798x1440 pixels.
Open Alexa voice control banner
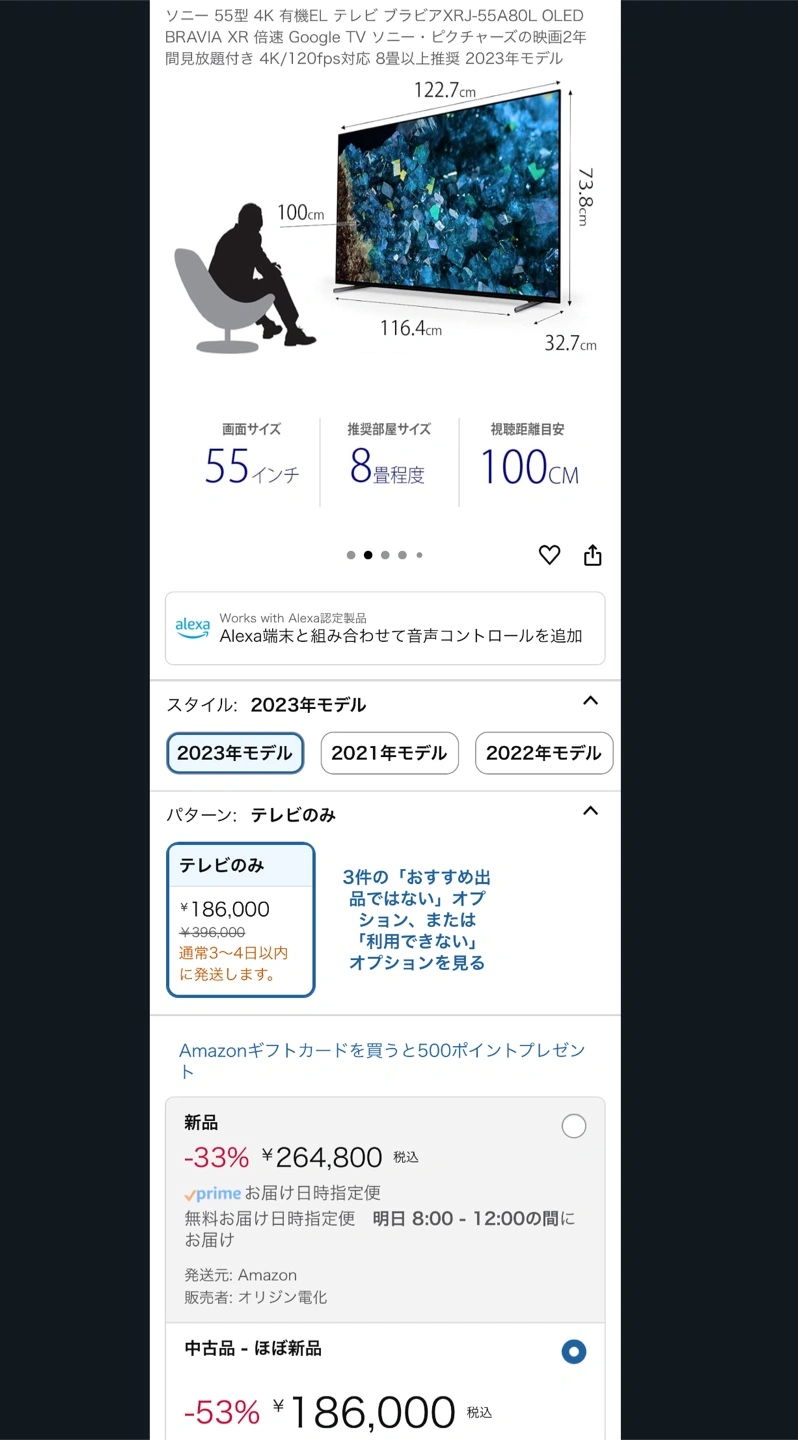tap(385, 628)
